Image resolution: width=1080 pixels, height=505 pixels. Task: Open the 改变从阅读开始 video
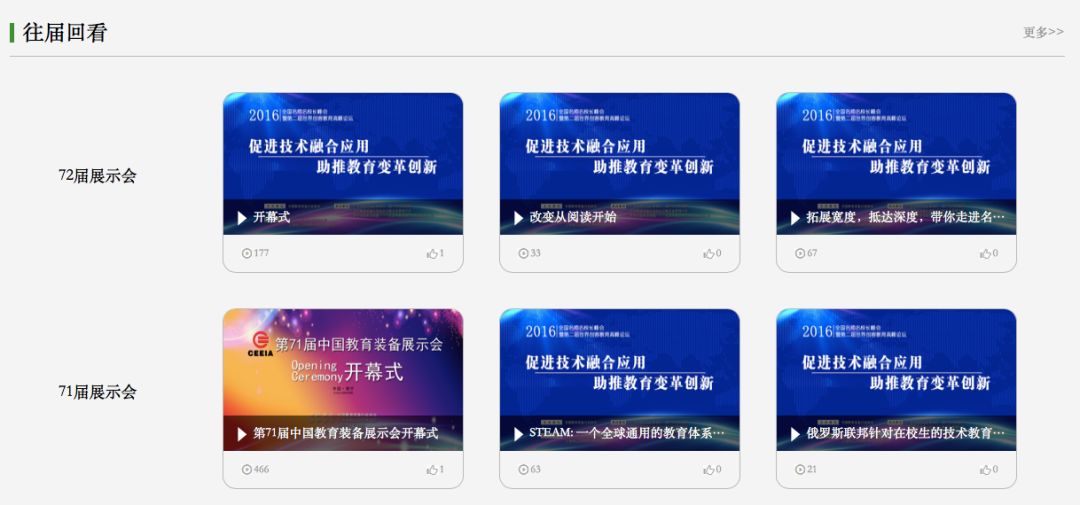(619, 164)
